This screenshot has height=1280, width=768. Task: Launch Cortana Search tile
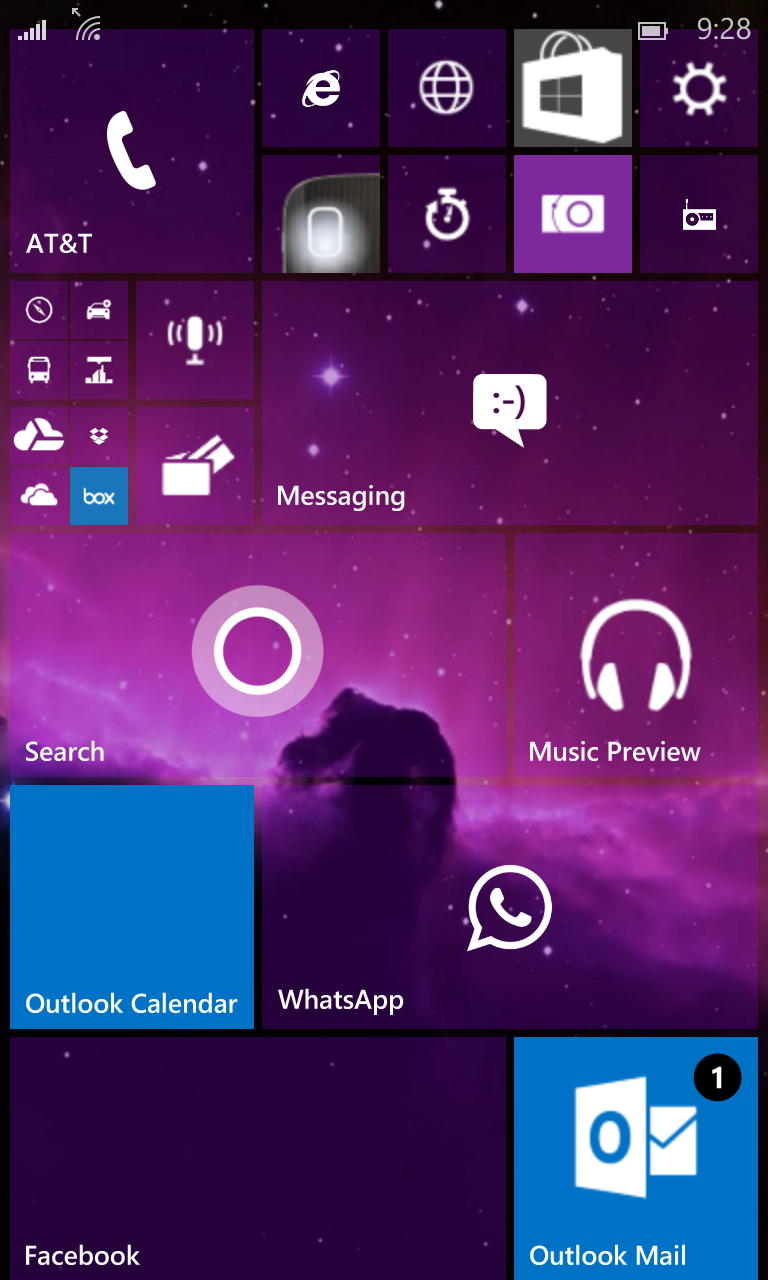coord(257,654)
